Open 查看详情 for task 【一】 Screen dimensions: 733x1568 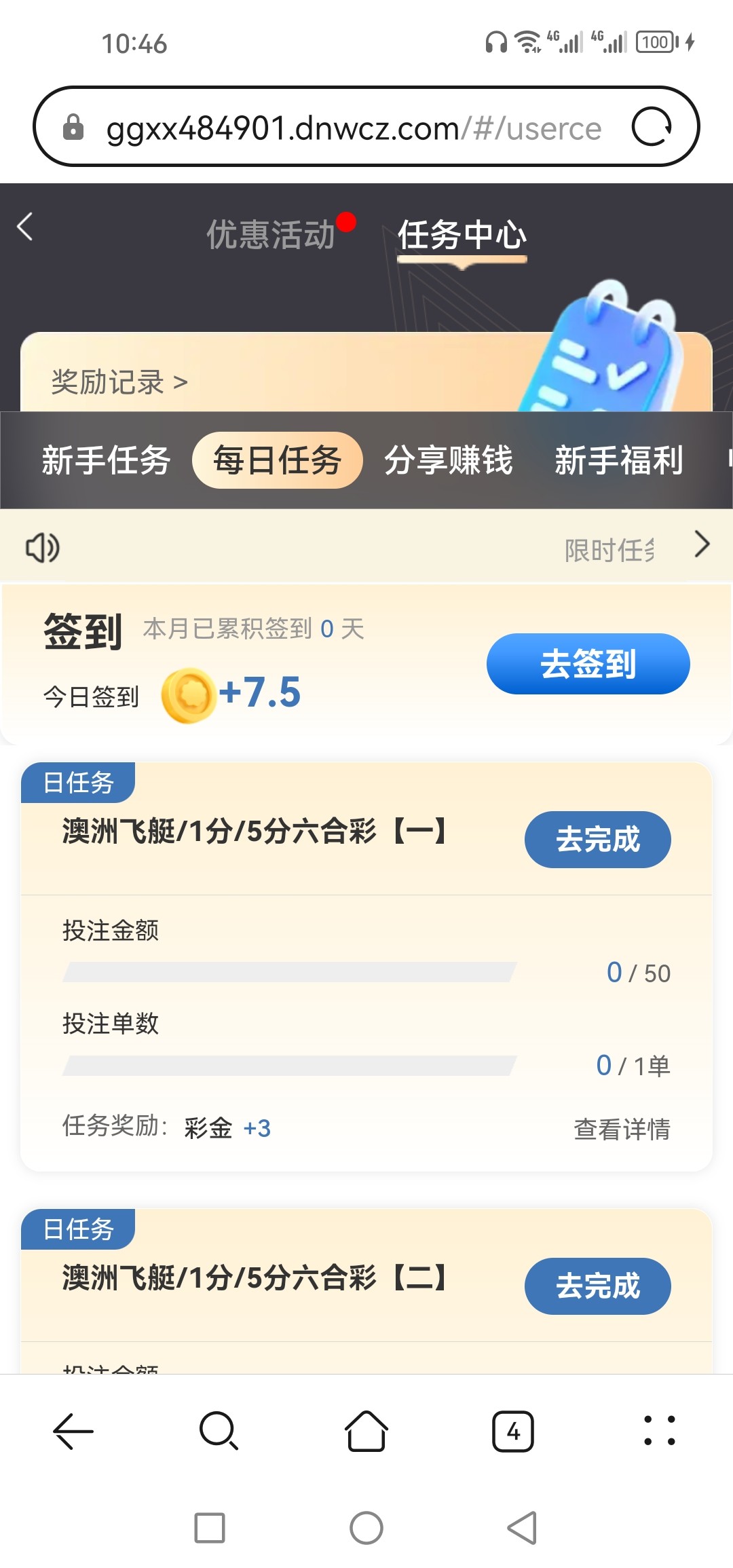pyautogui.click(x=622, y=1129)
